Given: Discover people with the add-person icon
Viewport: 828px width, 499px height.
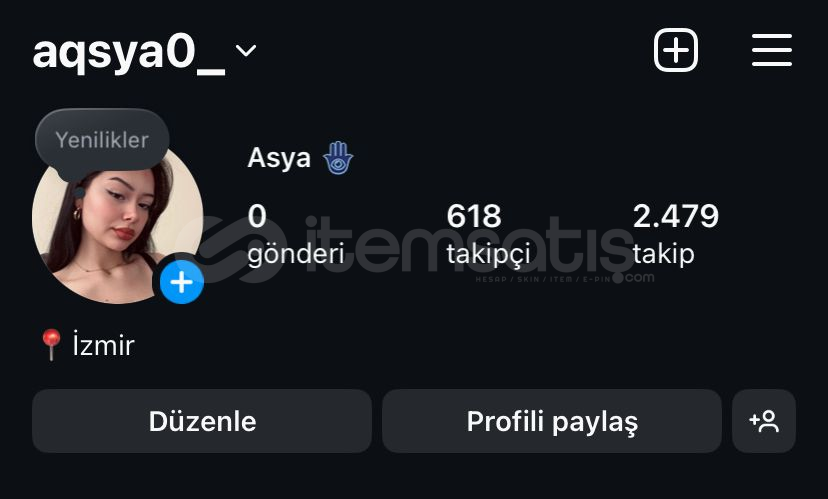Looking at the screenshot, I should (764, 421).
